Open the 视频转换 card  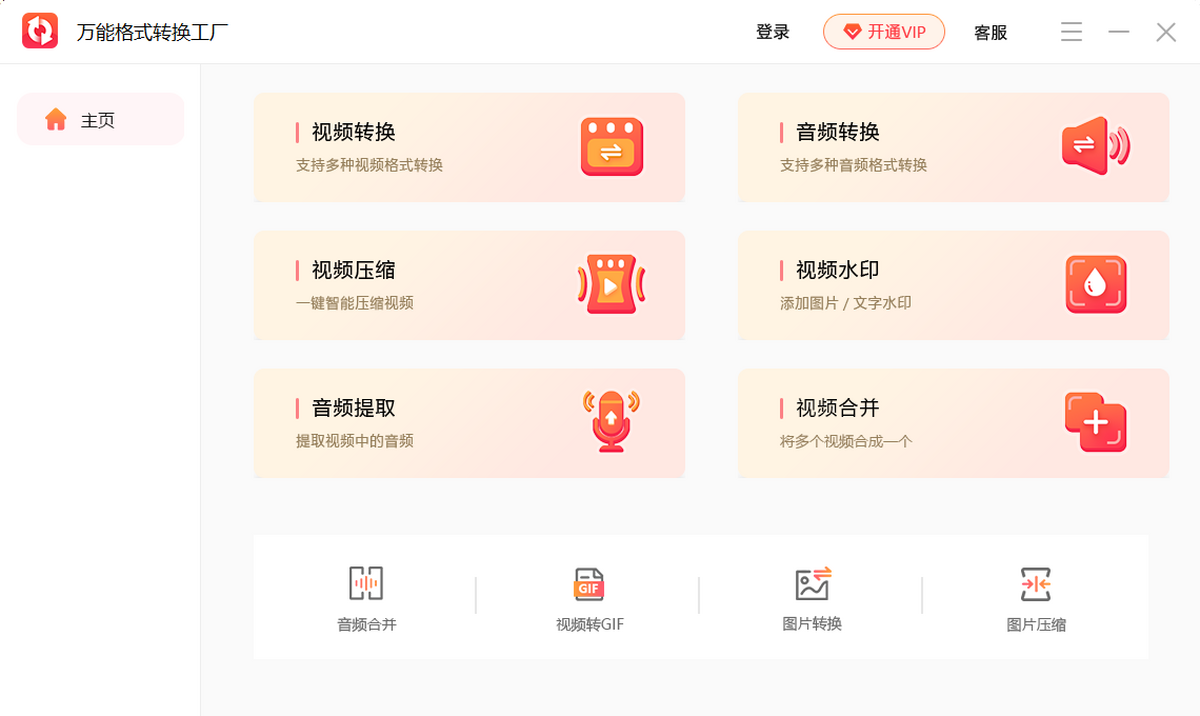coord(469,147)
